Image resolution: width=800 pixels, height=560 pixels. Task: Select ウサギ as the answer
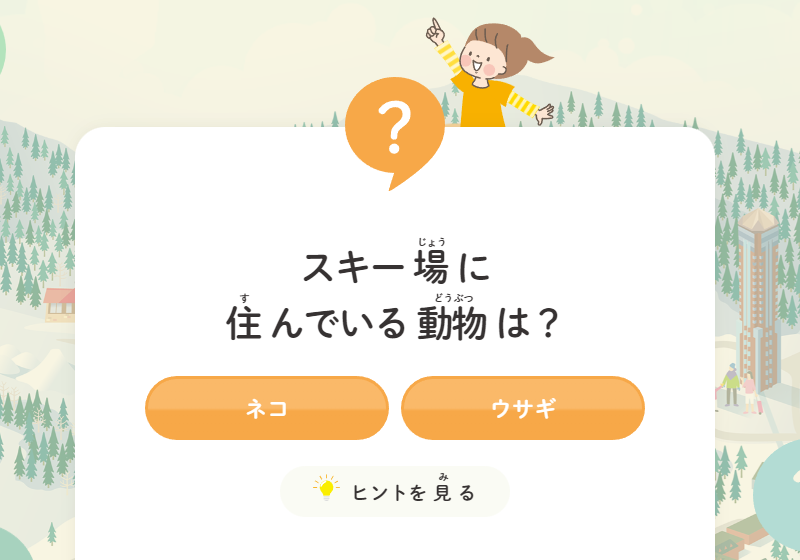coord(522,408)
